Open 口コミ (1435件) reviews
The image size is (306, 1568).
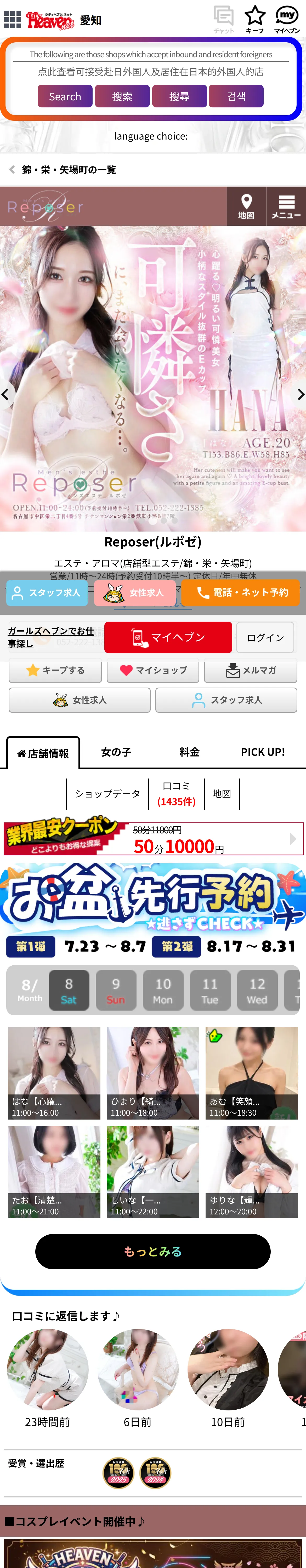[176, 794]
